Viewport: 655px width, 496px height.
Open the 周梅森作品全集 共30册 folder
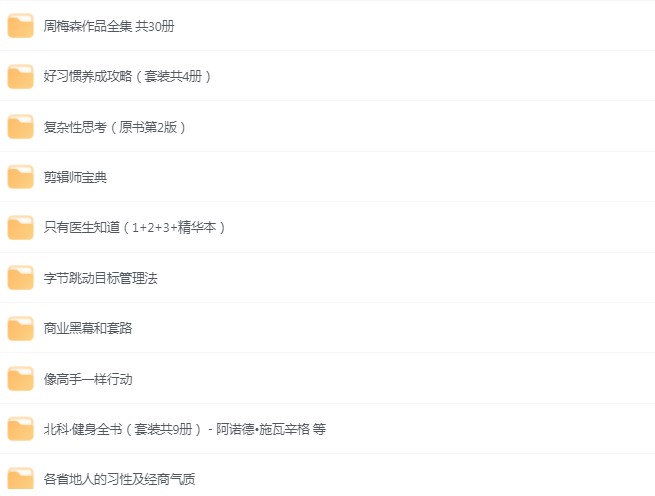point(109,26)
